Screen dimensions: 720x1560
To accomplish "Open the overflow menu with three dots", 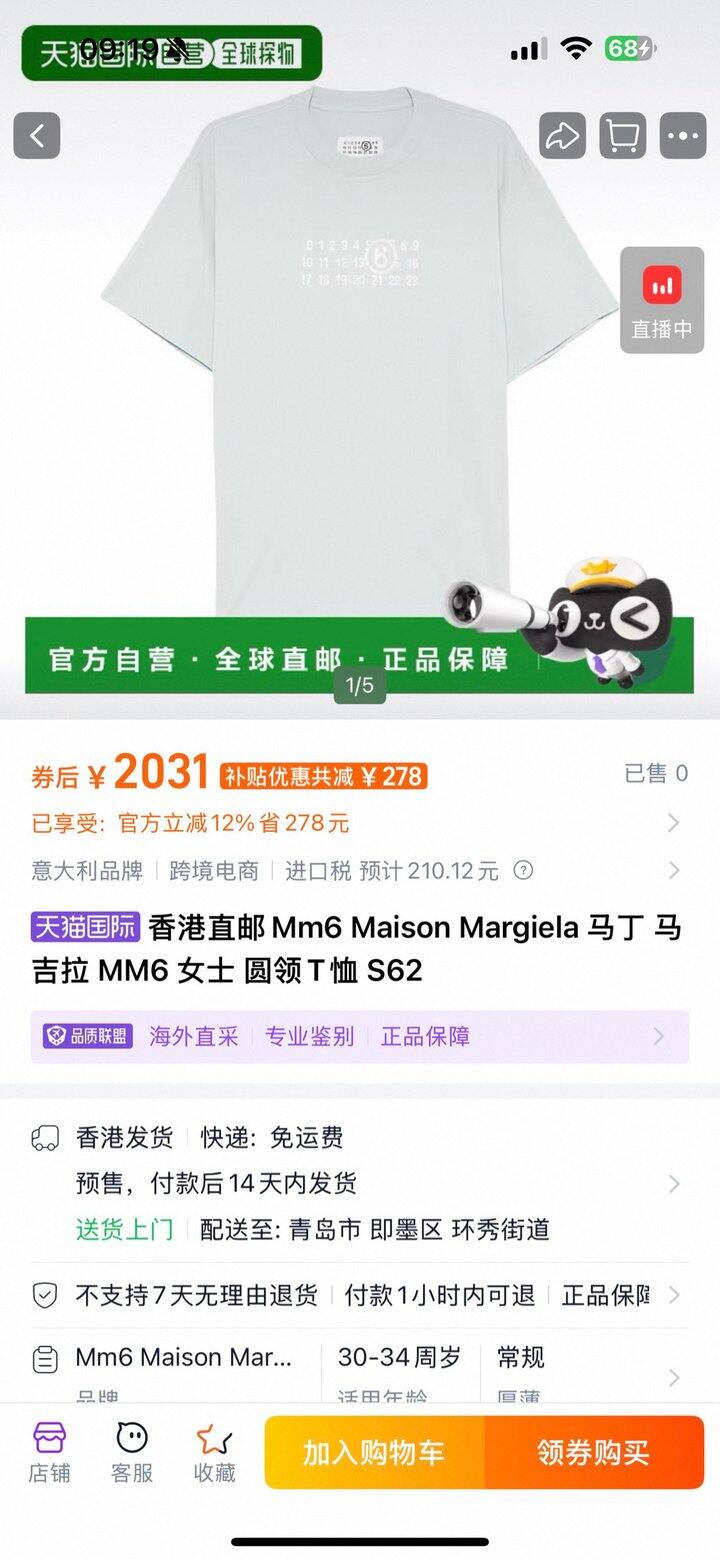I will coord(684,136).
